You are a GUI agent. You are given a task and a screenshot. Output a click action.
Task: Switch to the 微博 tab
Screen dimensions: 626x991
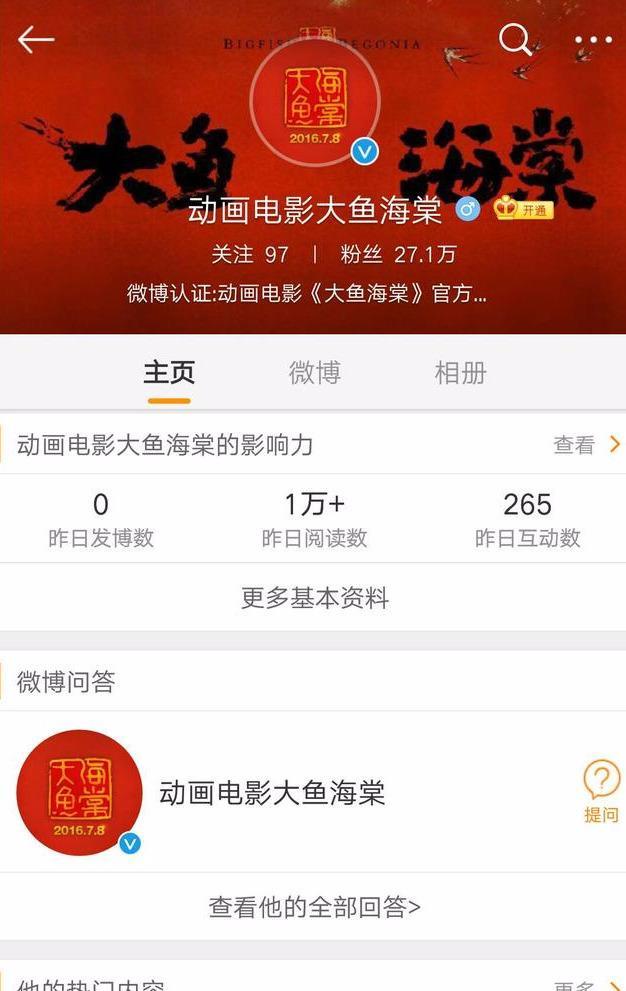coord(314,373)
